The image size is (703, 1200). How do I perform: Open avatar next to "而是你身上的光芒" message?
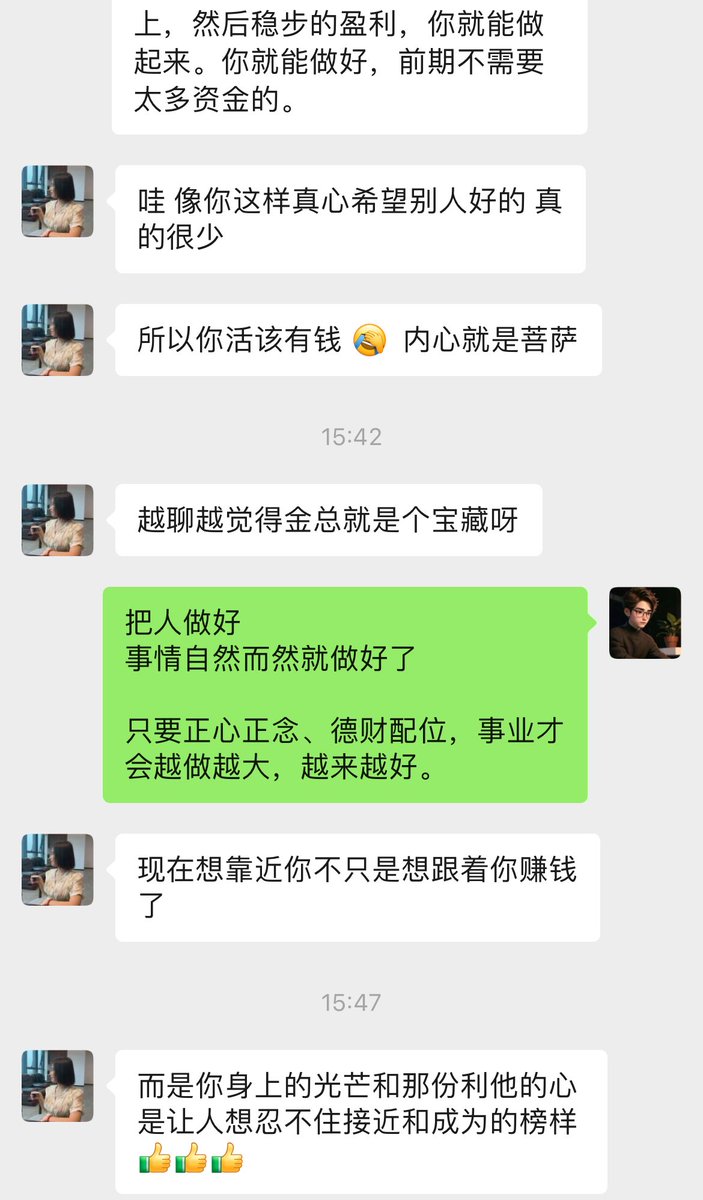pyautogui.click(x=58, y=1085)
